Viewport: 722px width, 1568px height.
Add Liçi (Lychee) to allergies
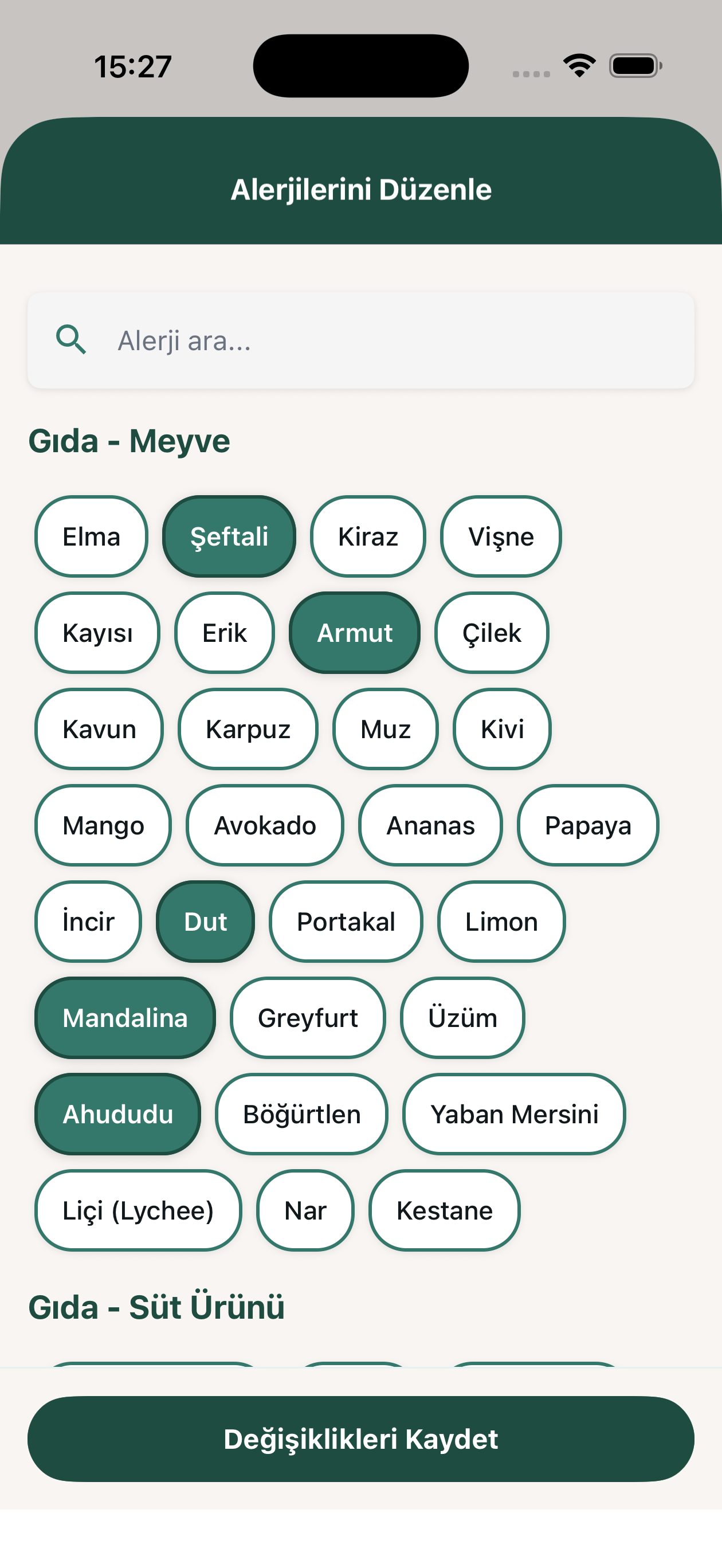click(x=138, y=1209)
